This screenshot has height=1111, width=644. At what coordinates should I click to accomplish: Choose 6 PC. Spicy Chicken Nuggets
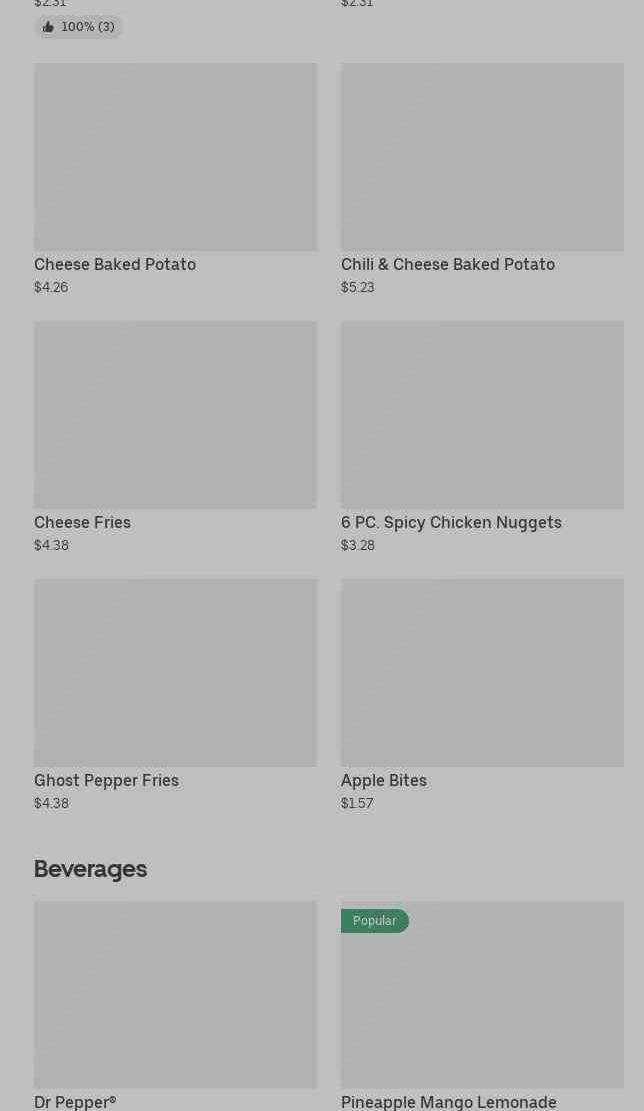pos(482,437)
